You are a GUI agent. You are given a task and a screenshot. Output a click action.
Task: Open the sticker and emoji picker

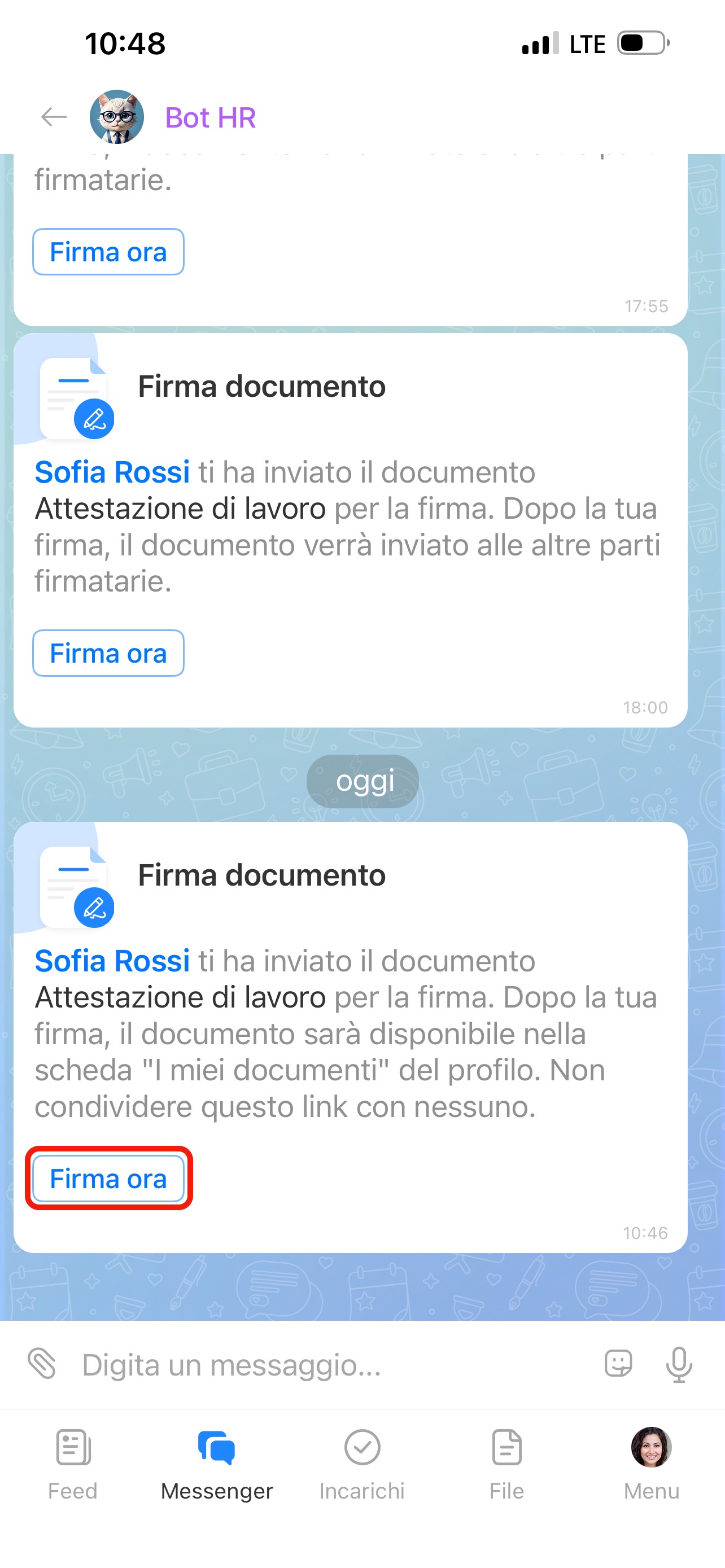click(x=618, y=1364)
